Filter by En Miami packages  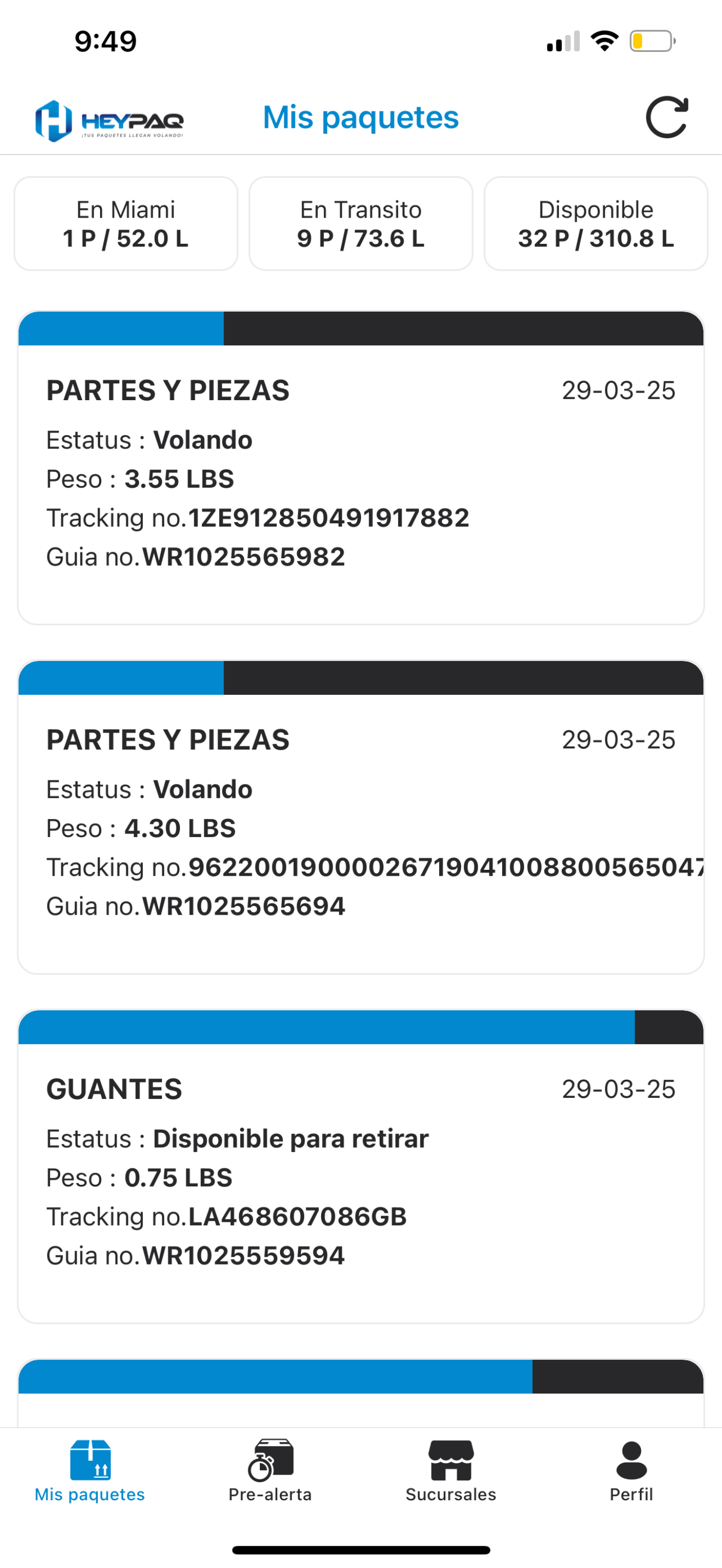pos(126,224)
